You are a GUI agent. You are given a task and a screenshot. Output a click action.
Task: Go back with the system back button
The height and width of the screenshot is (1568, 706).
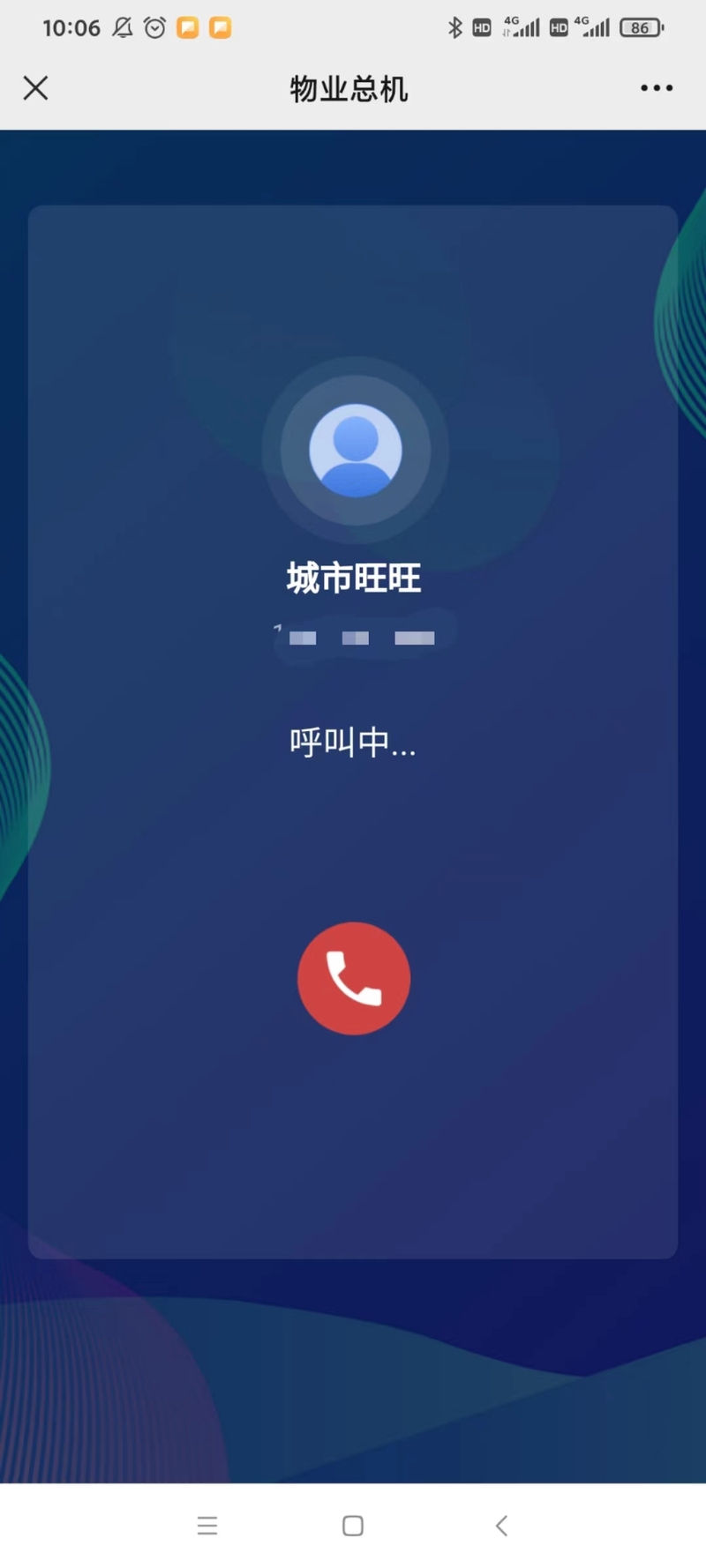tap(501, 1526)
